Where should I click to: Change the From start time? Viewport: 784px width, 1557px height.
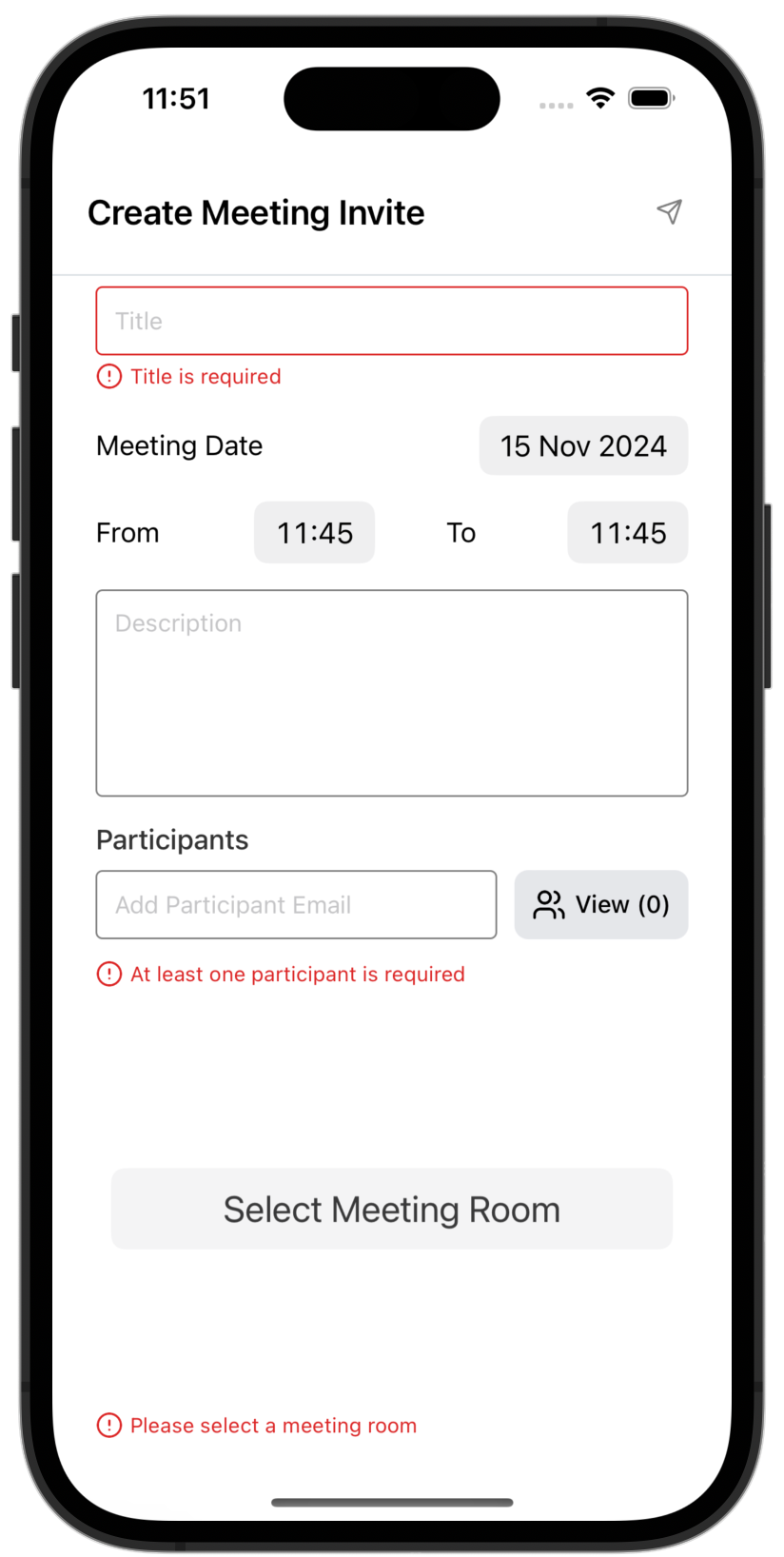(314, 533)
